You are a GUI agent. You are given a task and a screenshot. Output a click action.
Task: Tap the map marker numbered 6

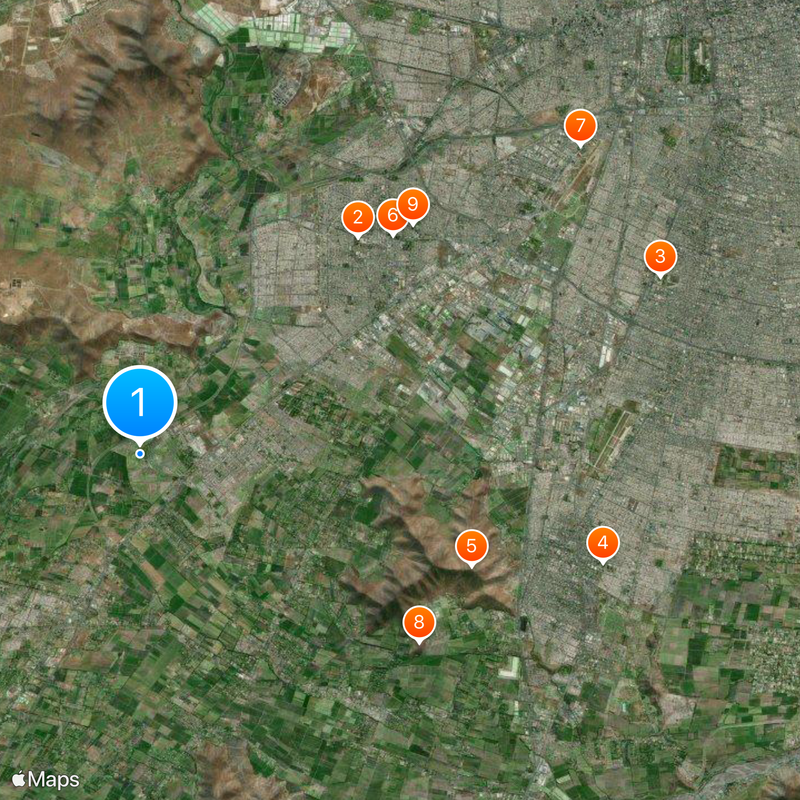pos(391,214)
